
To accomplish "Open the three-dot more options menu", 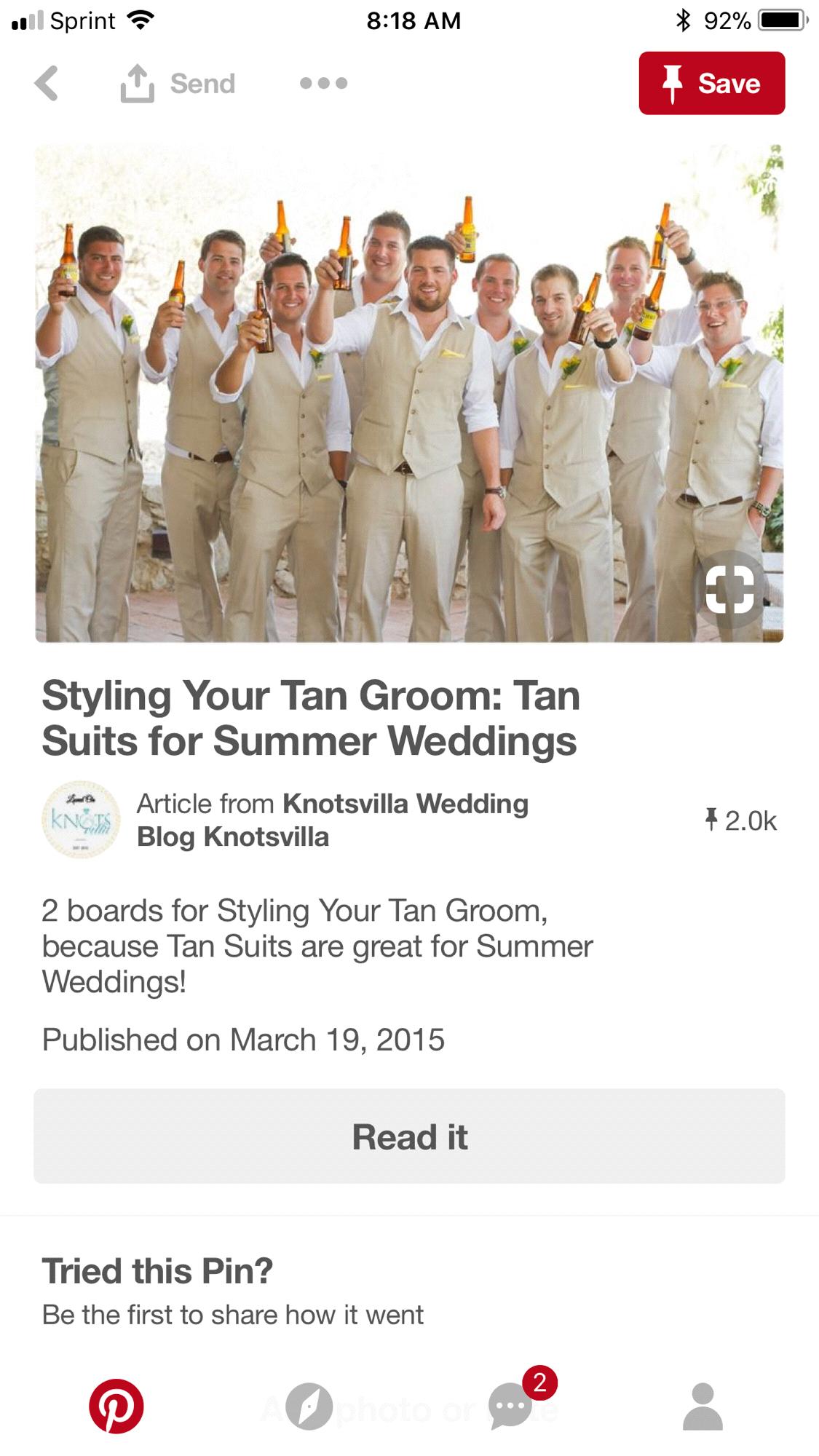I will tap(323, 83).
